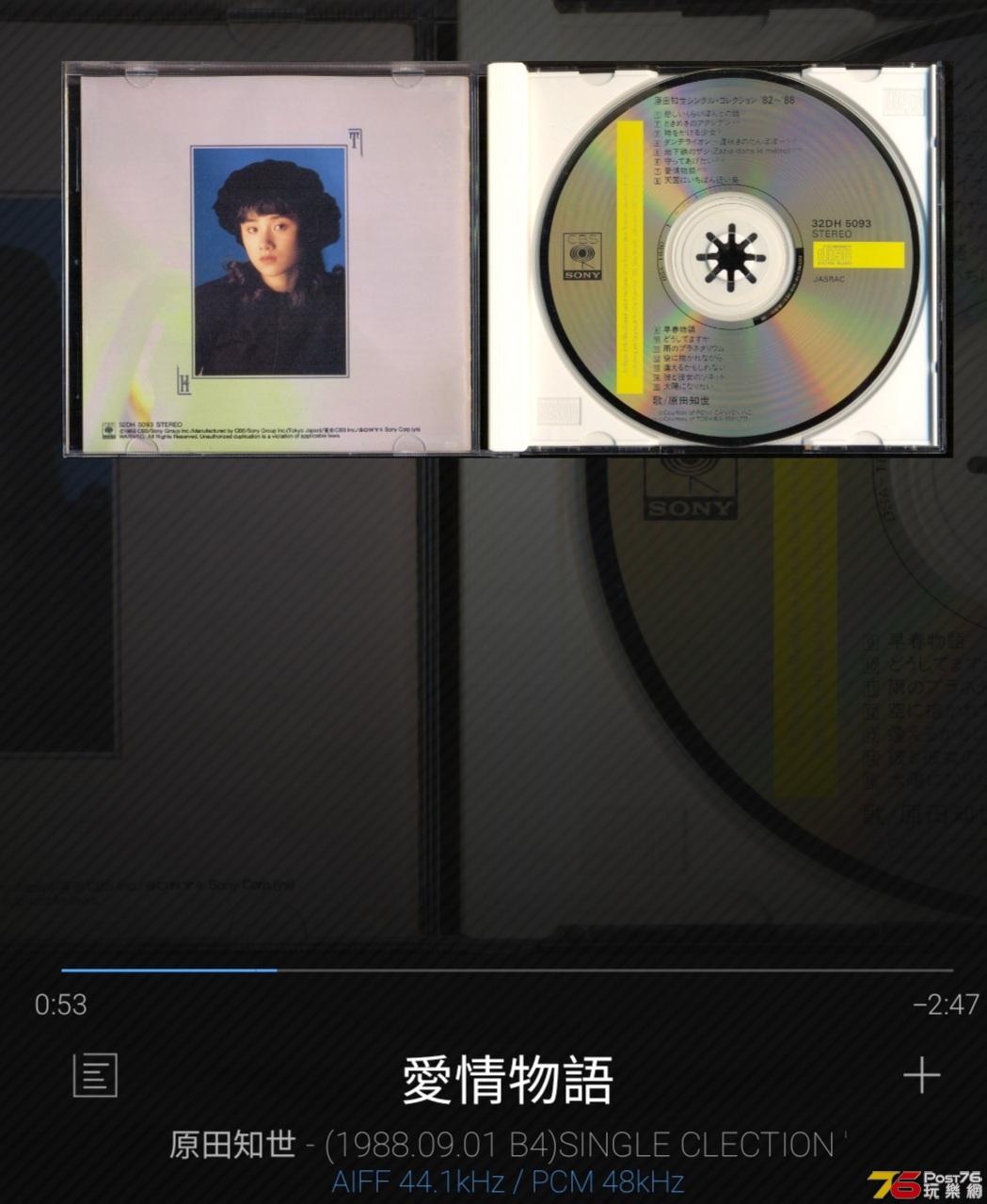Screen dimensions: 987x1204
Task: Open the playlist queue icon
Action: [x=95, y=1075]
